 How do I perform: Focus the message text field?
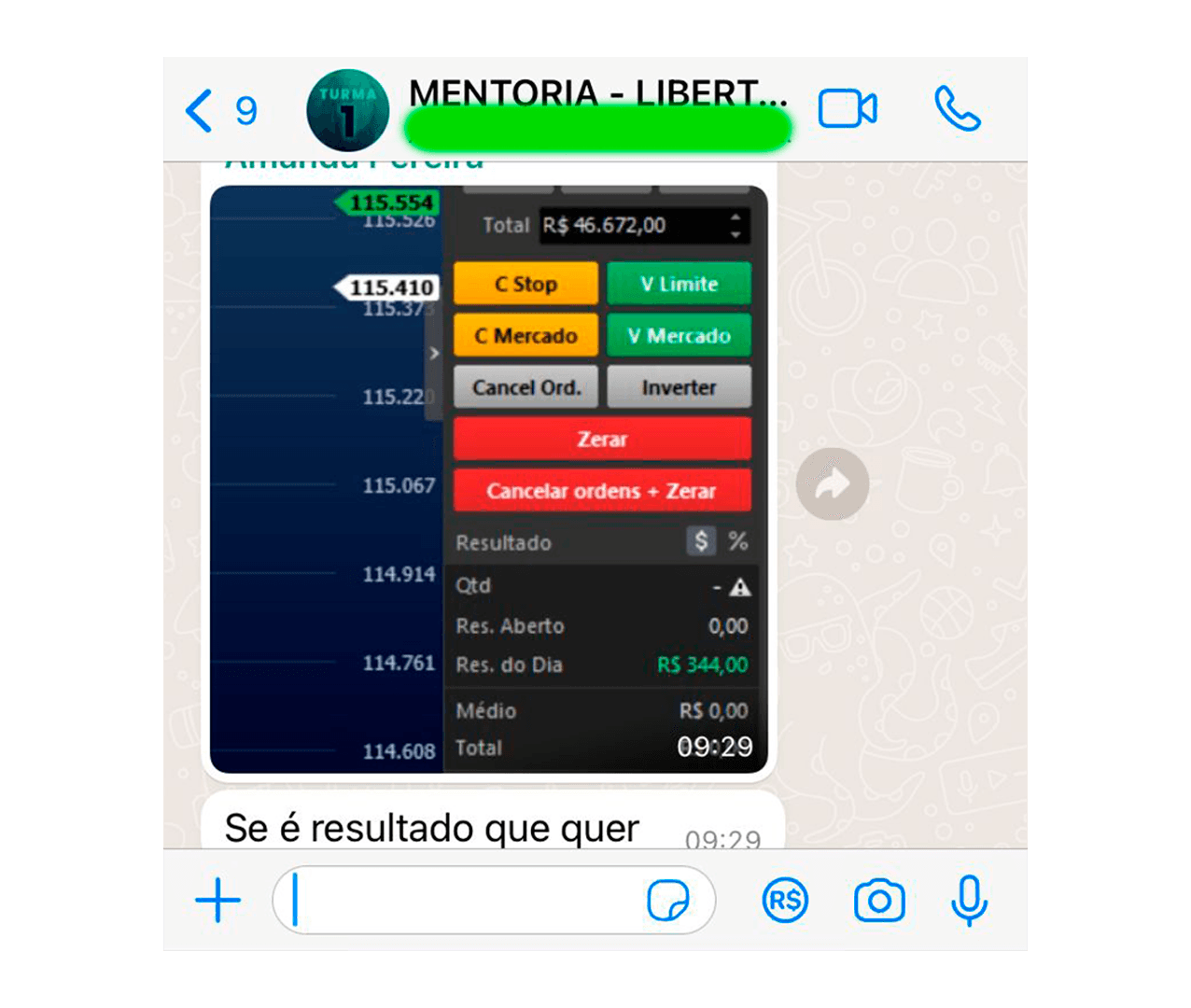click(467, 901)
